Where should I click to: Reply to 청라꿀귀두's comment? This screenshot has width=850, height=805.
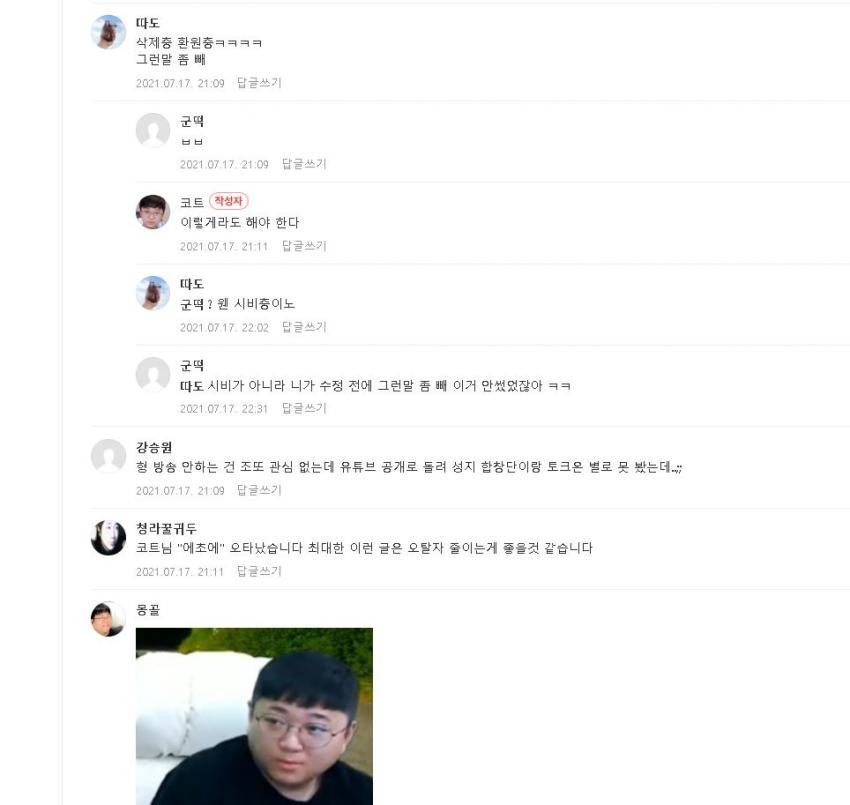[x=259, y=571]
